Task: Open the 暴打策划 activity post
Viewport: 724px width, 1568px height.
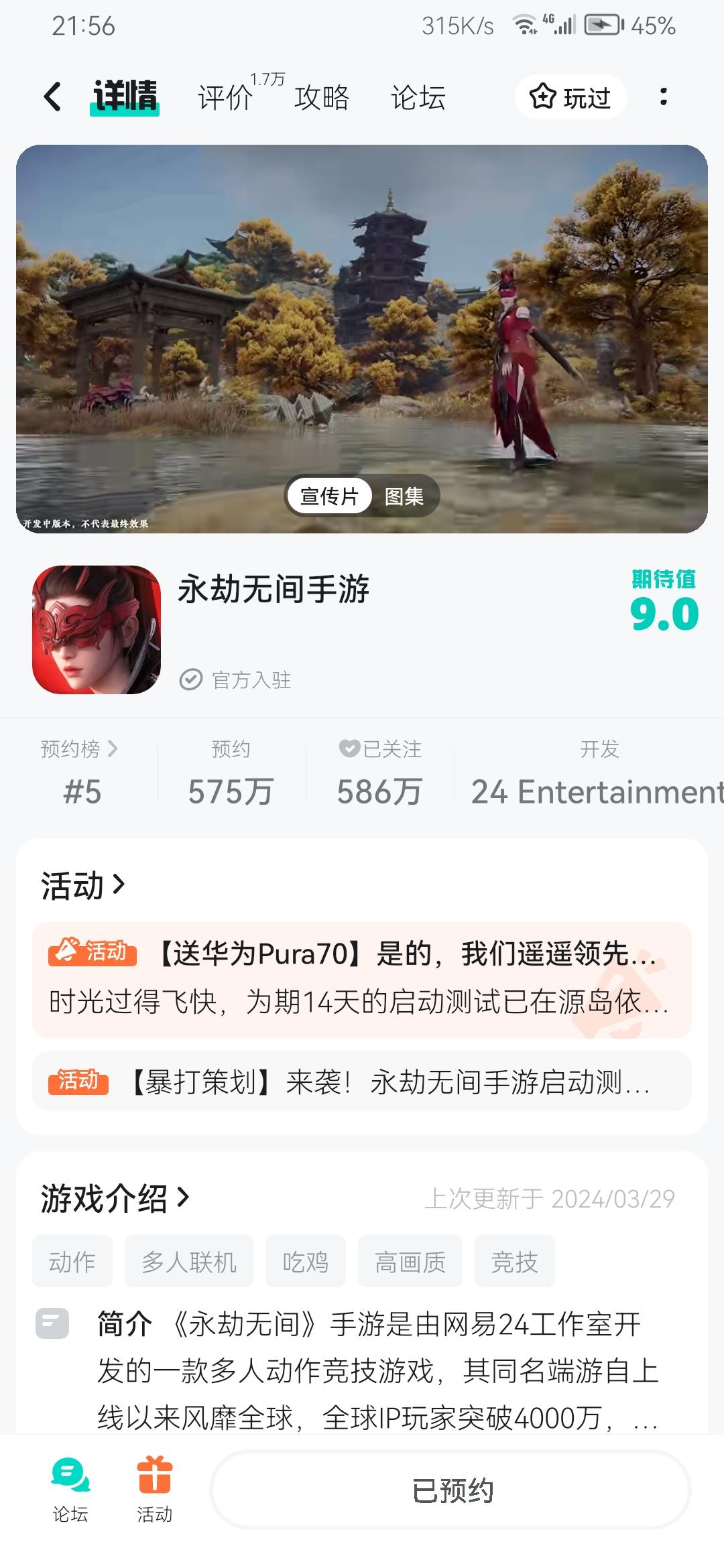Action: point(362,1082)
